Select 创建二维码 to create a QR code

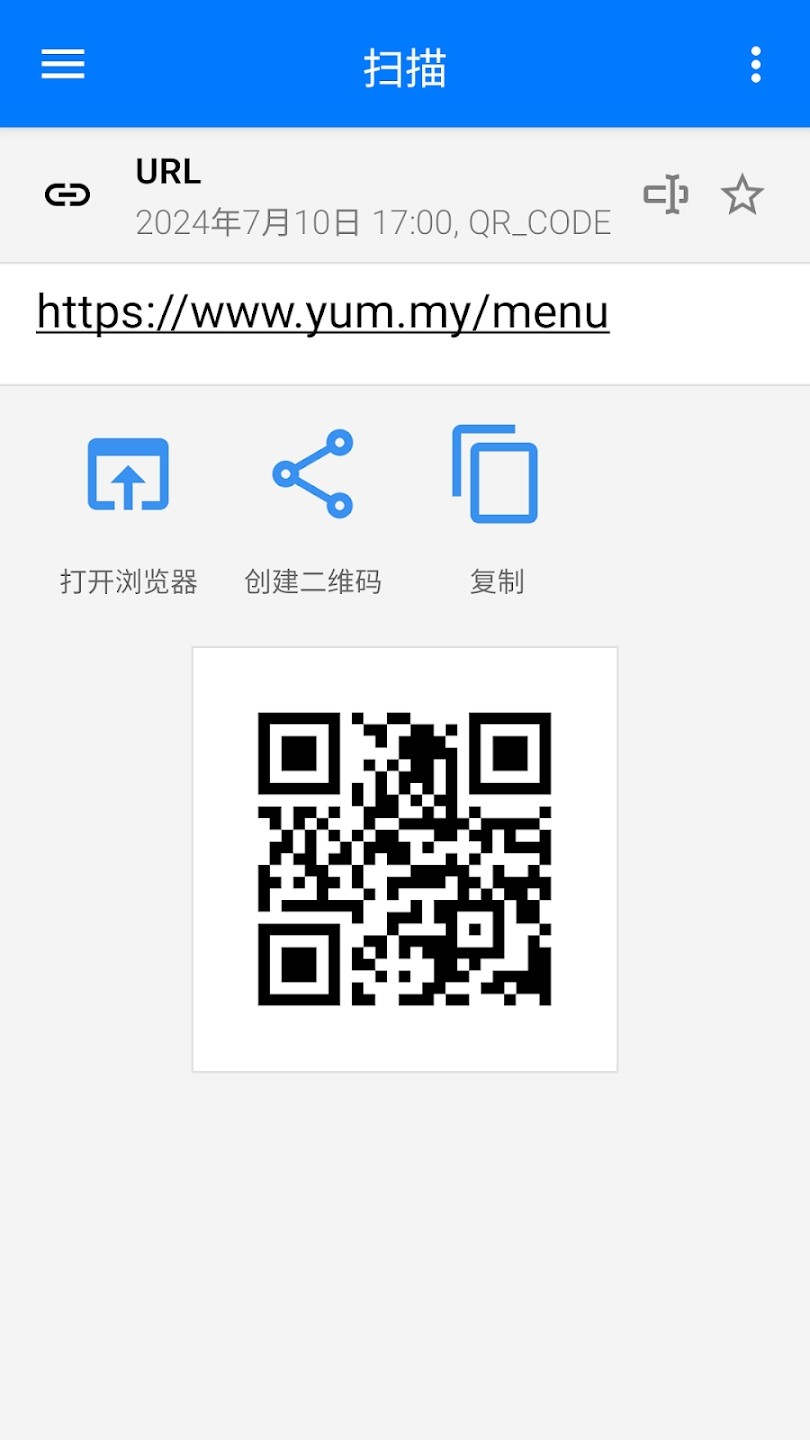(313, 512)
